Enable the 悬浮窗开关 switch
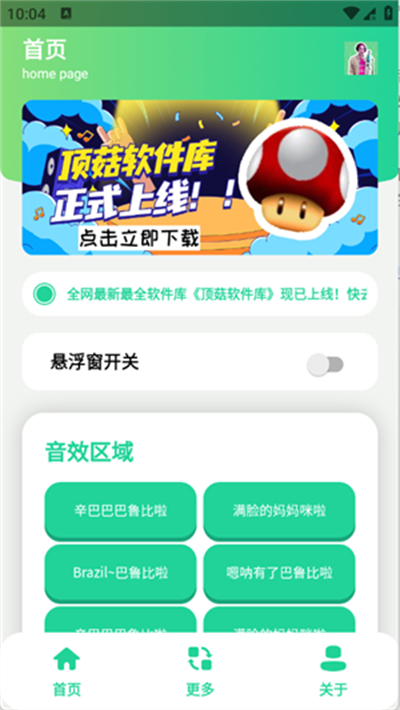The width and height of the screenshot is (400, 710). coord(325,365)
